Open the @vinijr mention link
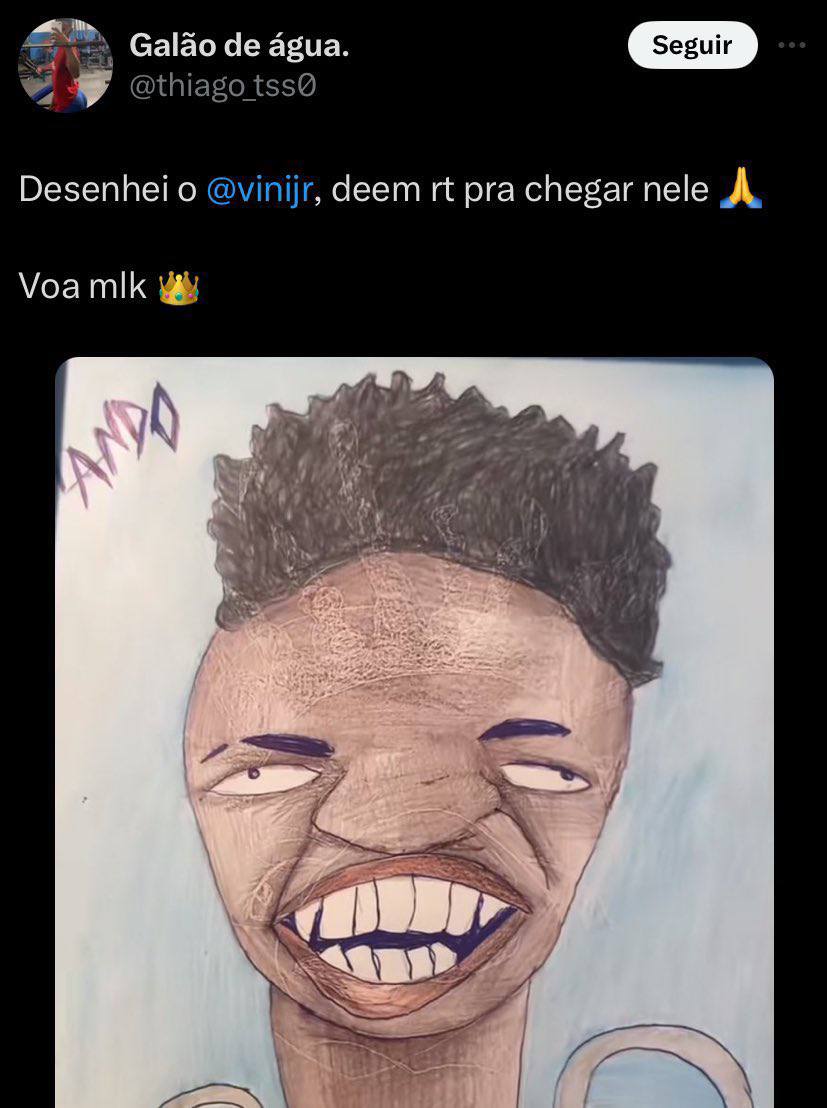 [x=260, y=189]
